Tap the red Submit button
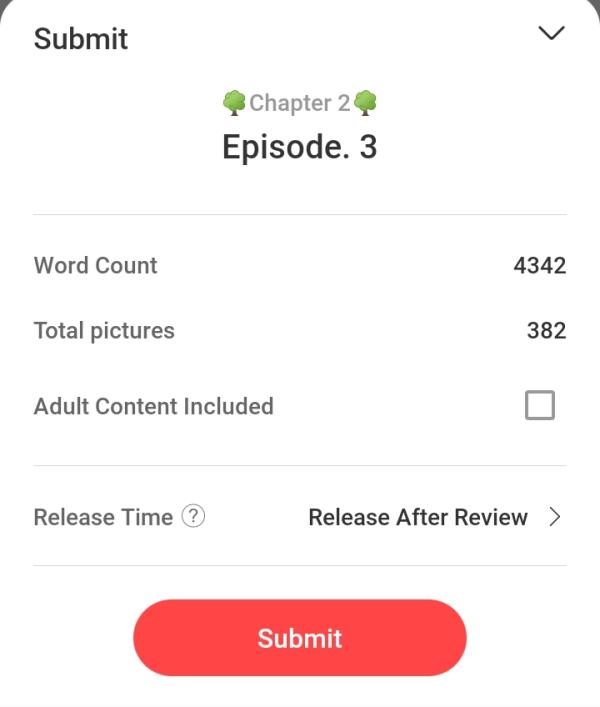The height and width of the screenshot is (707, 600). [300, 638]
